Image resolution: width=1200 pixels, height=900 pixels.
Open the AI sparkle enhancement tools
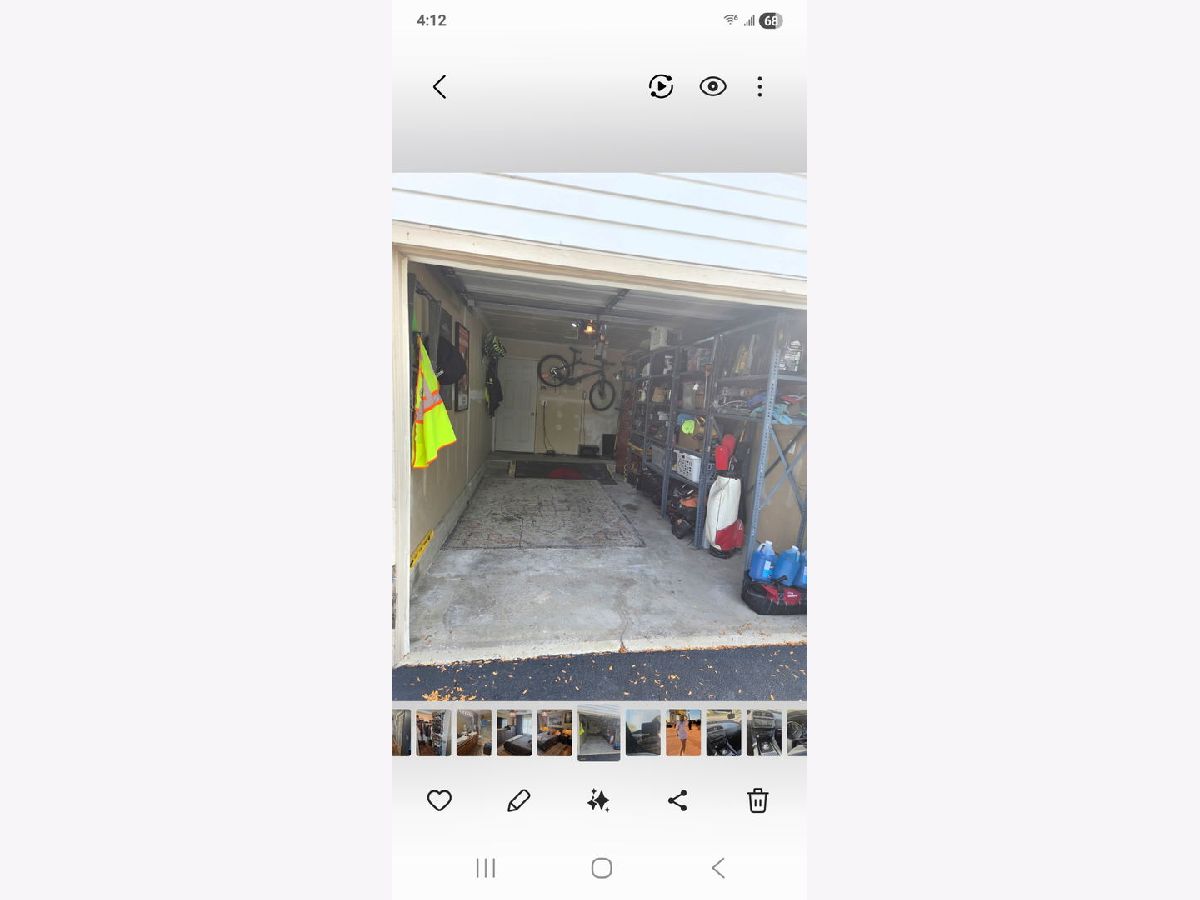coord(598,800)
